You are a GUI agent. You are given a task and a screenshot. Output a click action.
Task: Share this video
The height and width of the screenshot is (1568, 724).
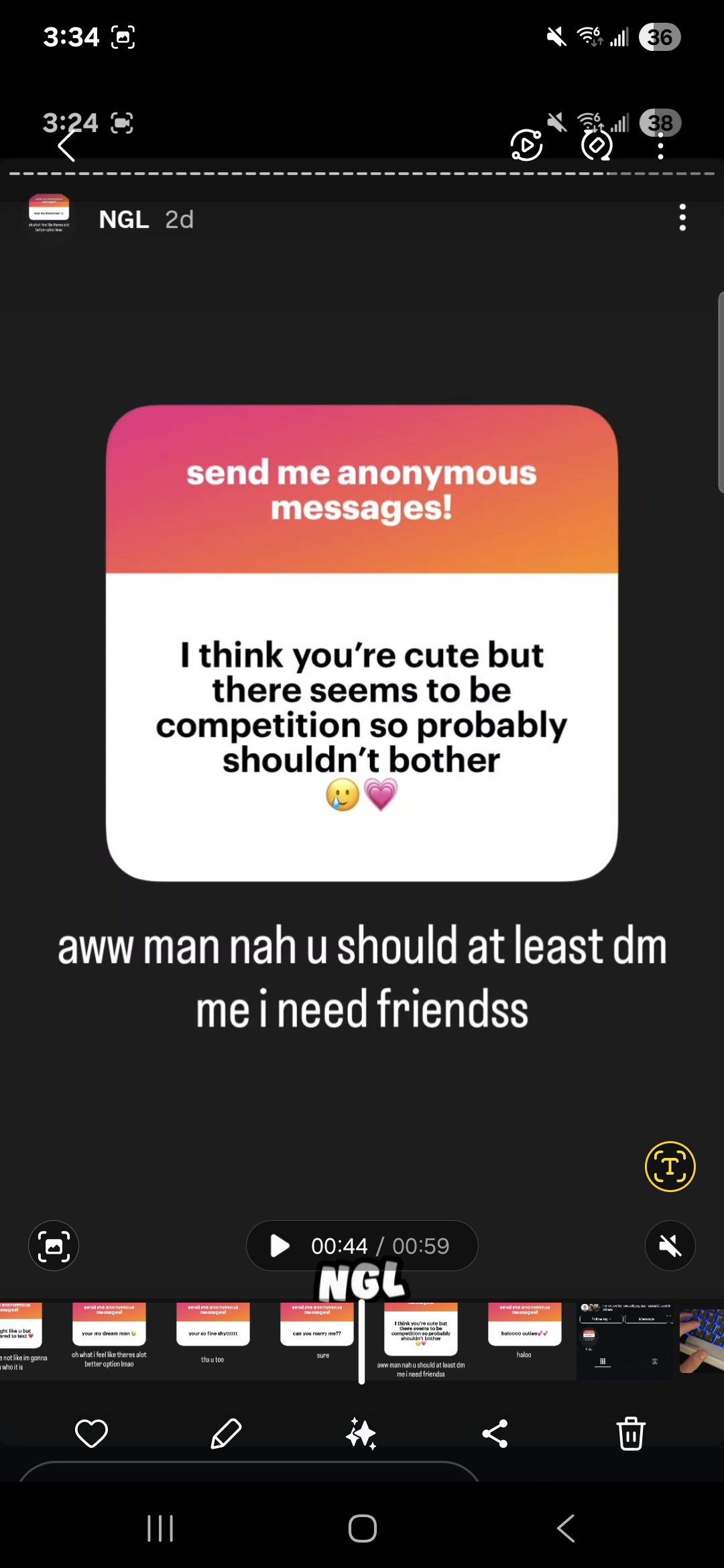[495, 1434]
